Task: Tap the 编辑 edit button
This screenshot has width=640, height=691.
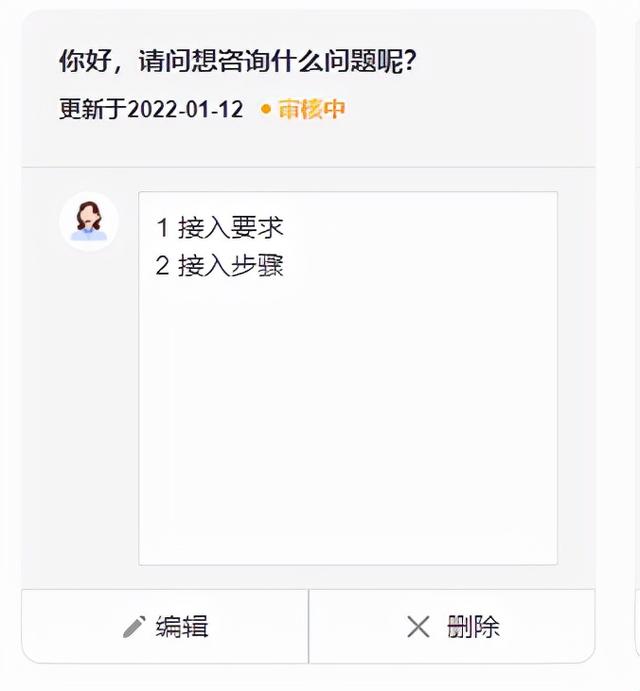Action: point(165,626)
